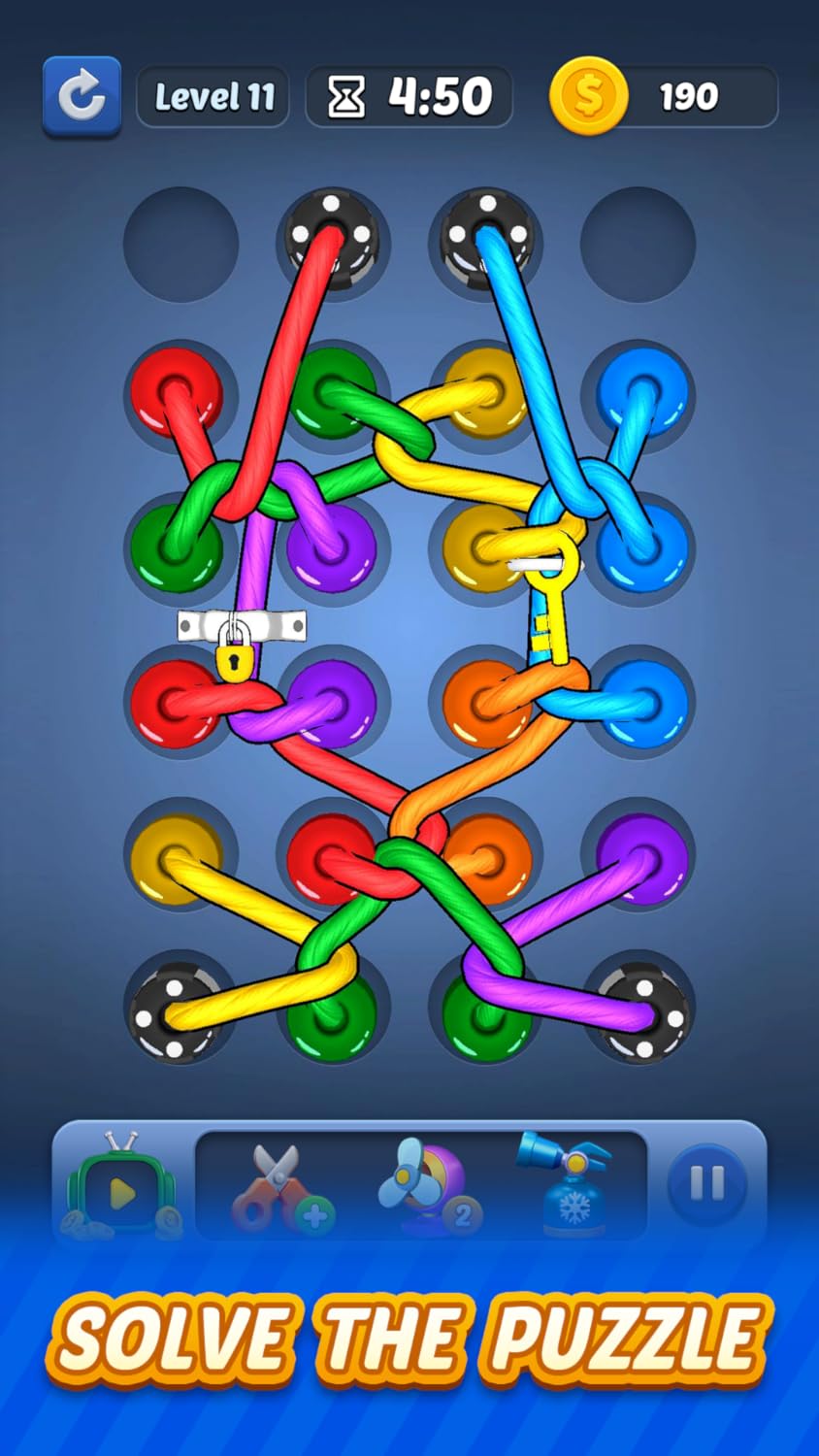
Task: Pause the game
Action: point(706,1182)
